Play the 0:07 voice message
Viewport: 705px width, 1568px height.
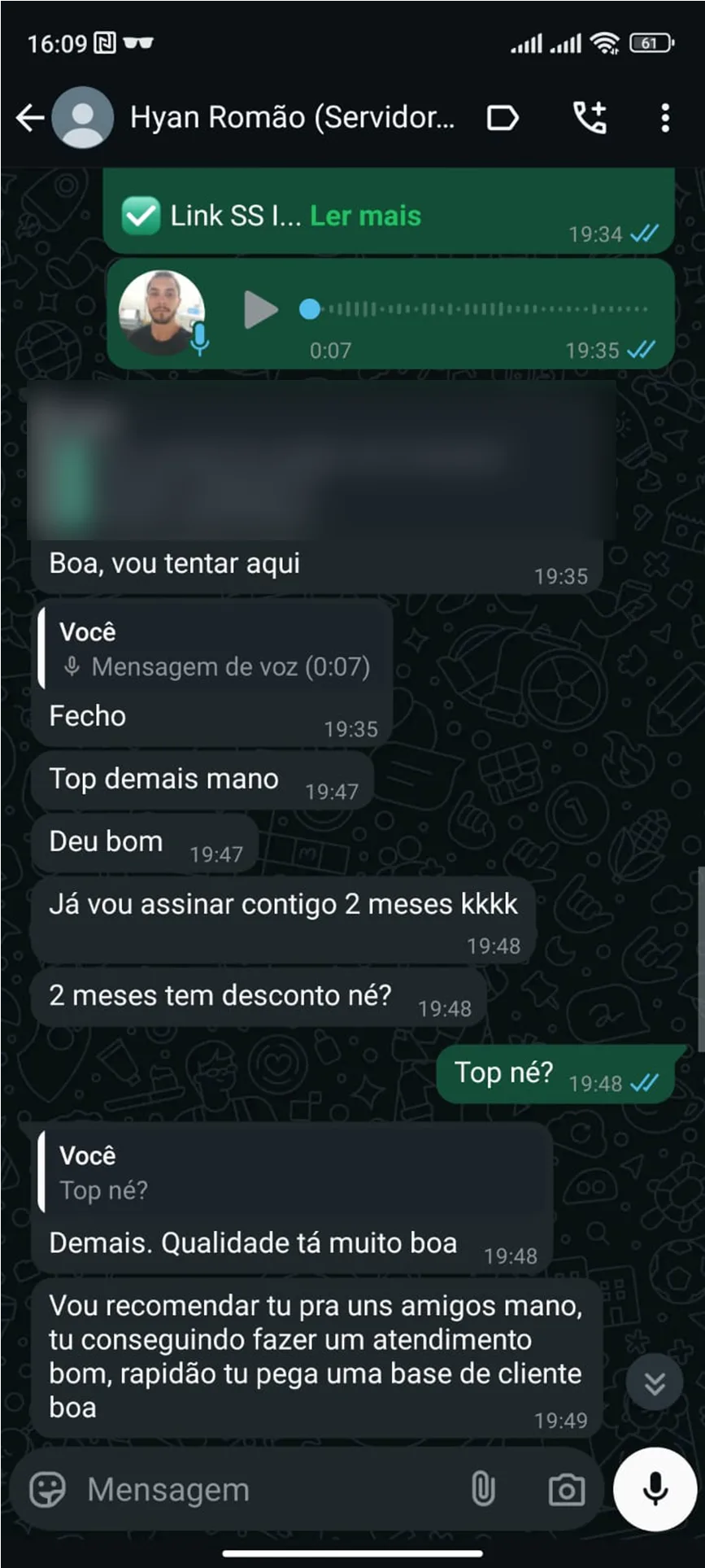pyautogui.click(x=260, y=310)
